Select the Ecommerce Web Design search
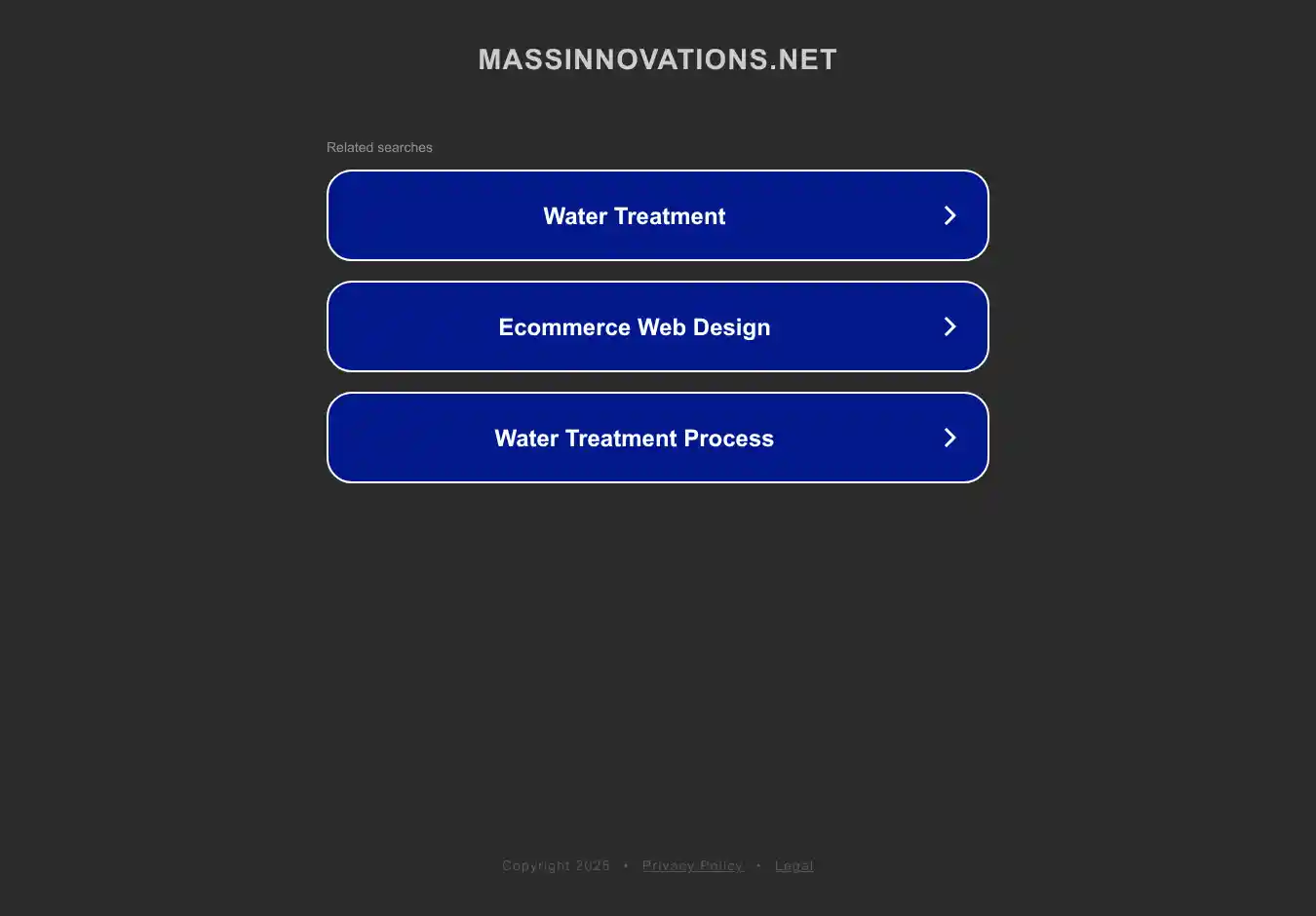 pyautogui.click(x=657, y=326)
